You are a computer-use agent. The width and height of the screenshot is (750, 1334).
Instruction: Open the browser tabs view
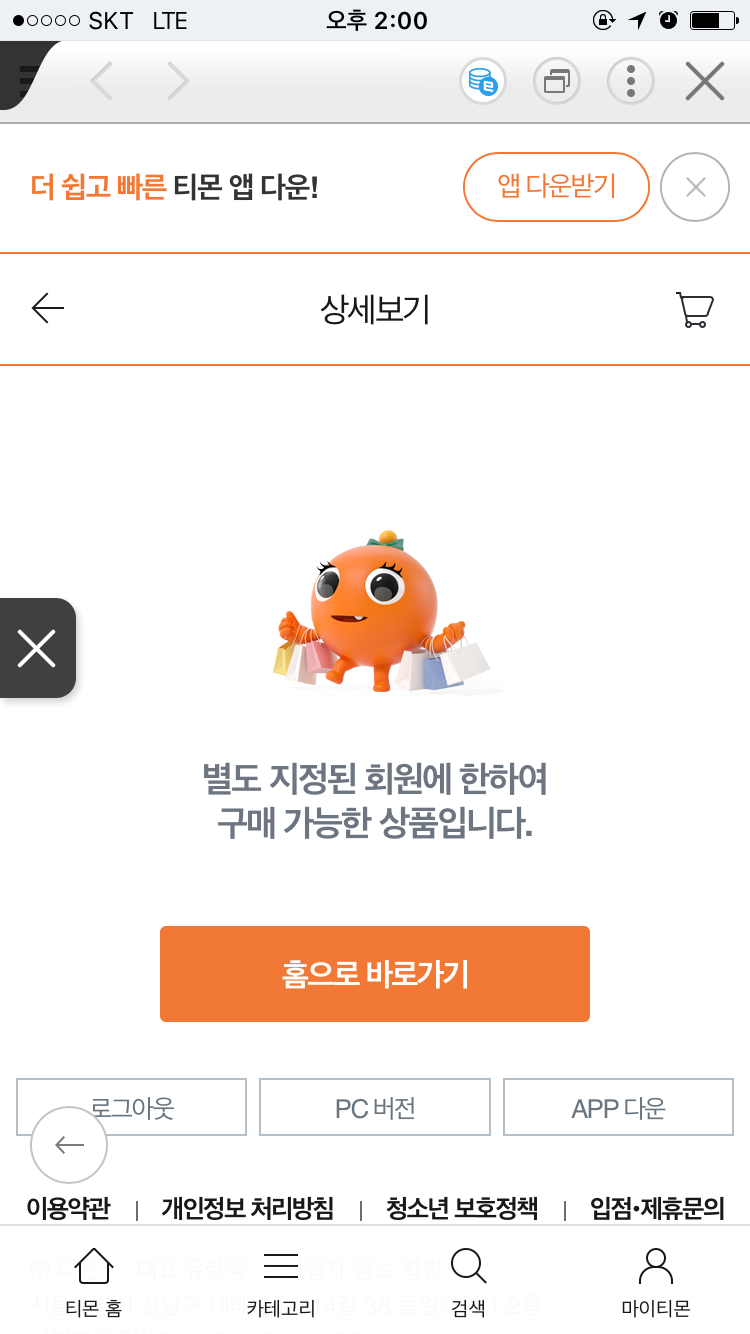[556, 81]
